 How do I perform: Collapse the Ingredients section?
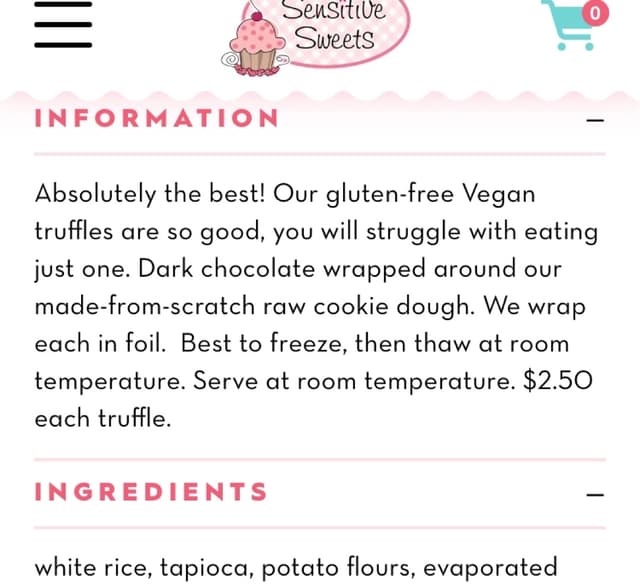pos(595,494)
